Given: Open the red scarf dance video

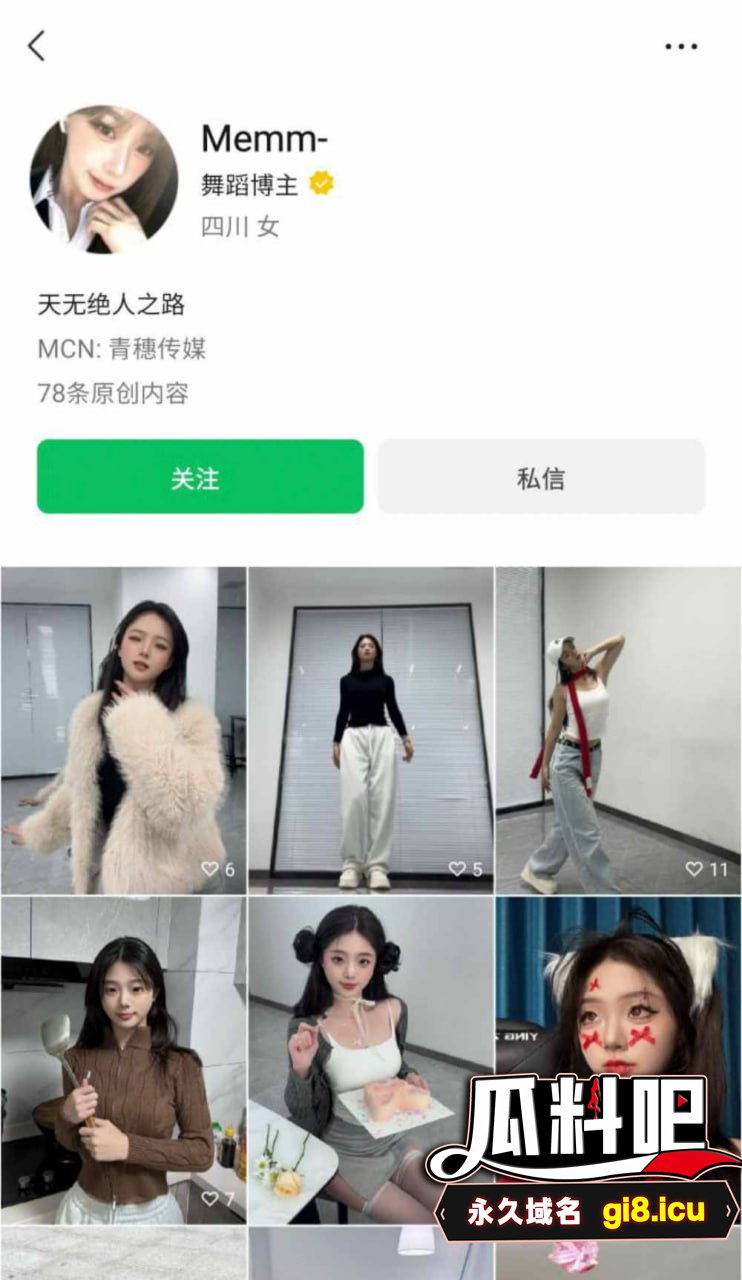Looking at the screenshot, I should coord(618,730).
